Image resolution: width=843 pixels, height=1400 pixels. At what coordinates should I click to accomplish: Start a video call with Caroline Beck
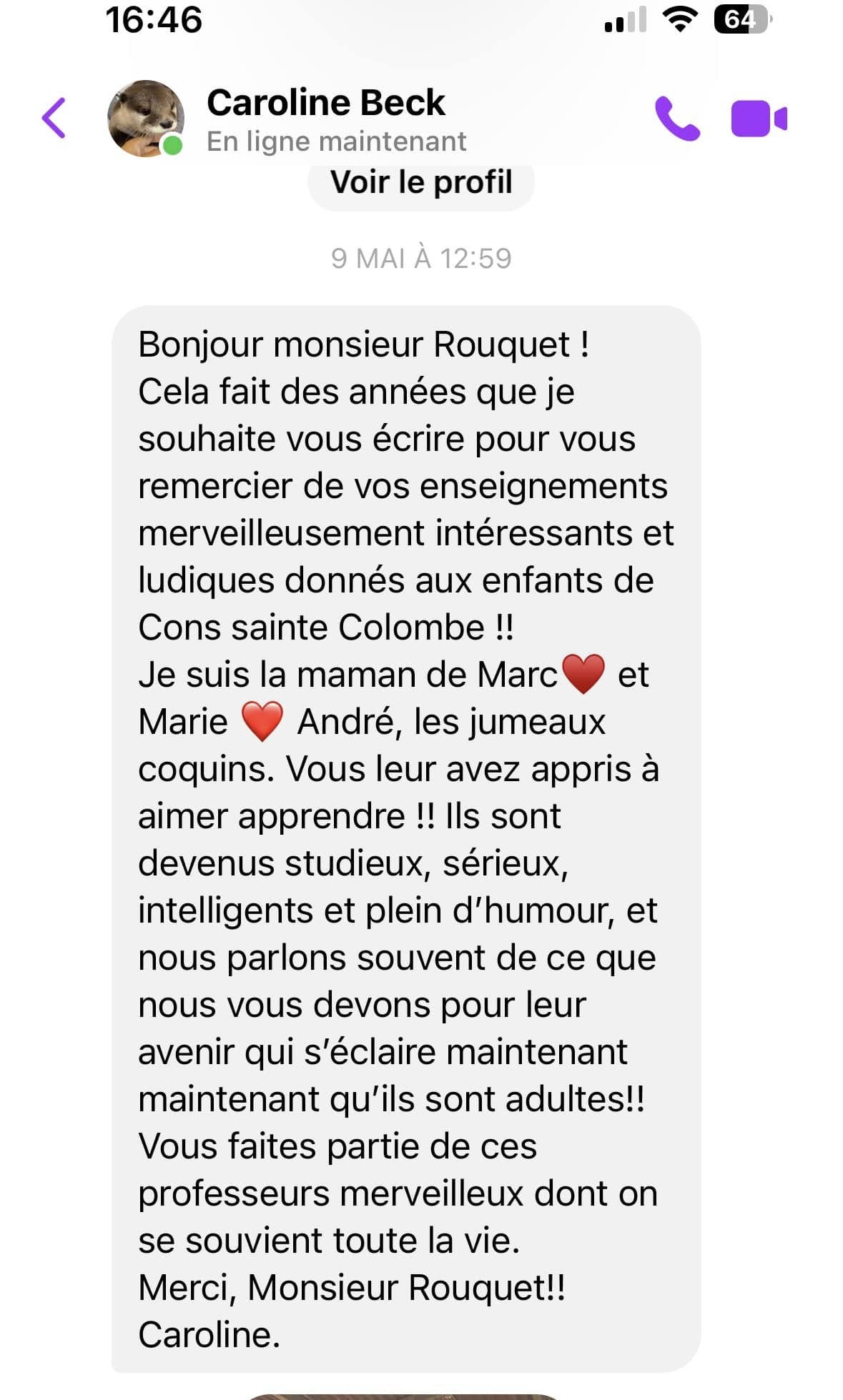(758, 119)
